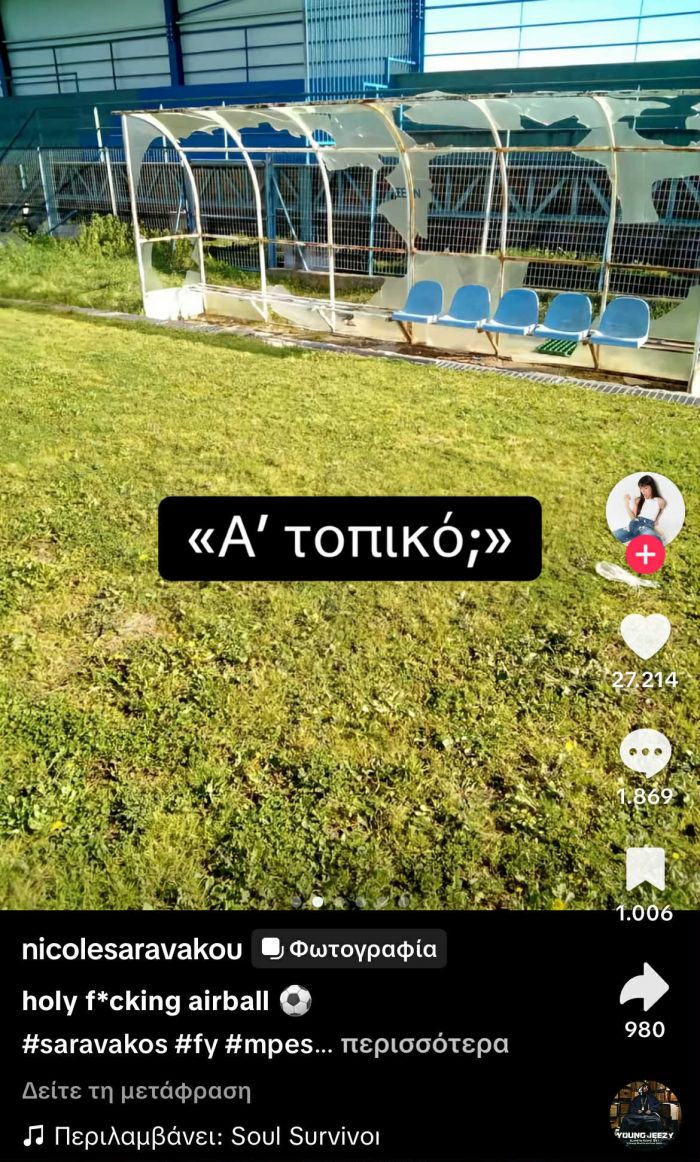
Task: Tap Δείτε τη μετάφραση to translate
Action: point(136,1091)
